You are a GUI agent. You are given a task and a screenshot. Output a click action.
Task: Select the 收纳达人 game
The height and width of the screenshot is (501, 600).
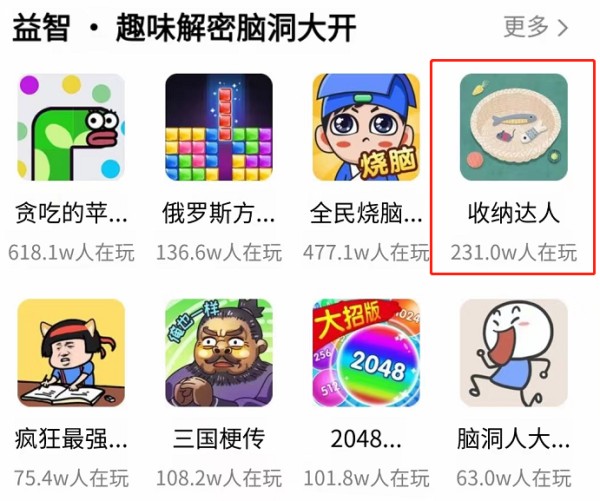click(x=513, y=127)
